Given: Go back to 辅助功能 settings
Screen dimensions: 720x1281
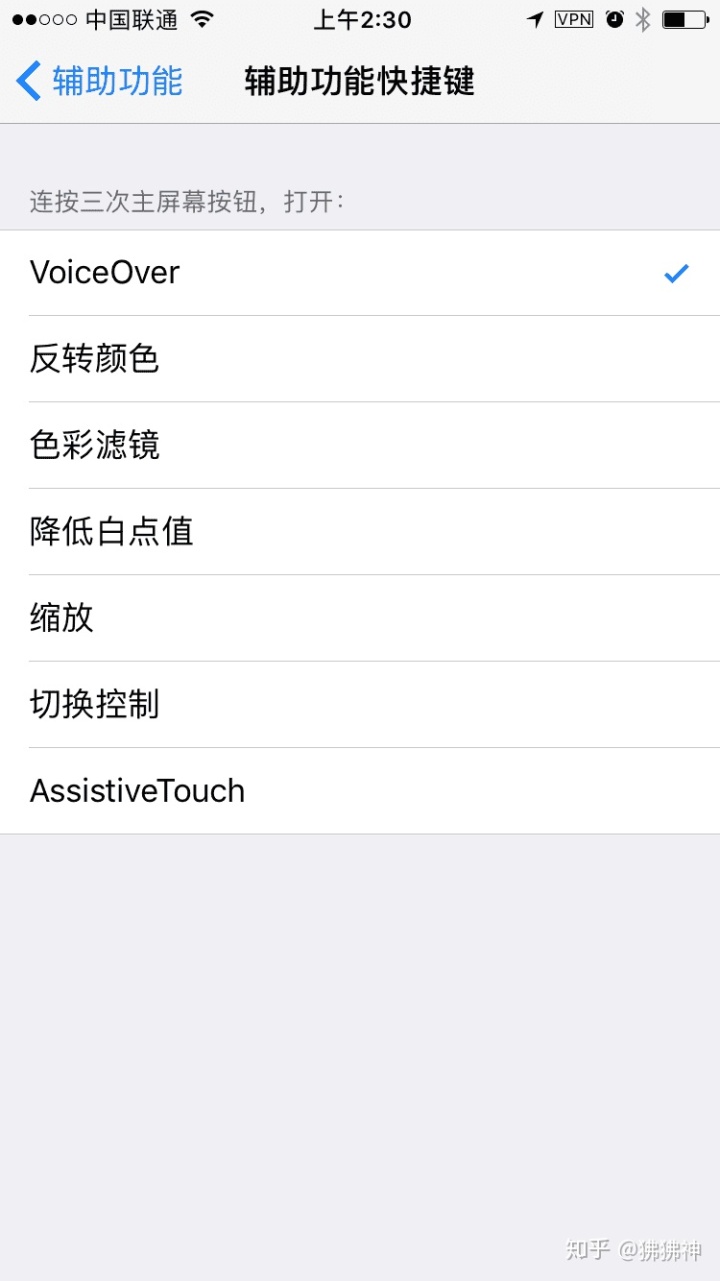Looking at the screenshot, I should [98, 81].
